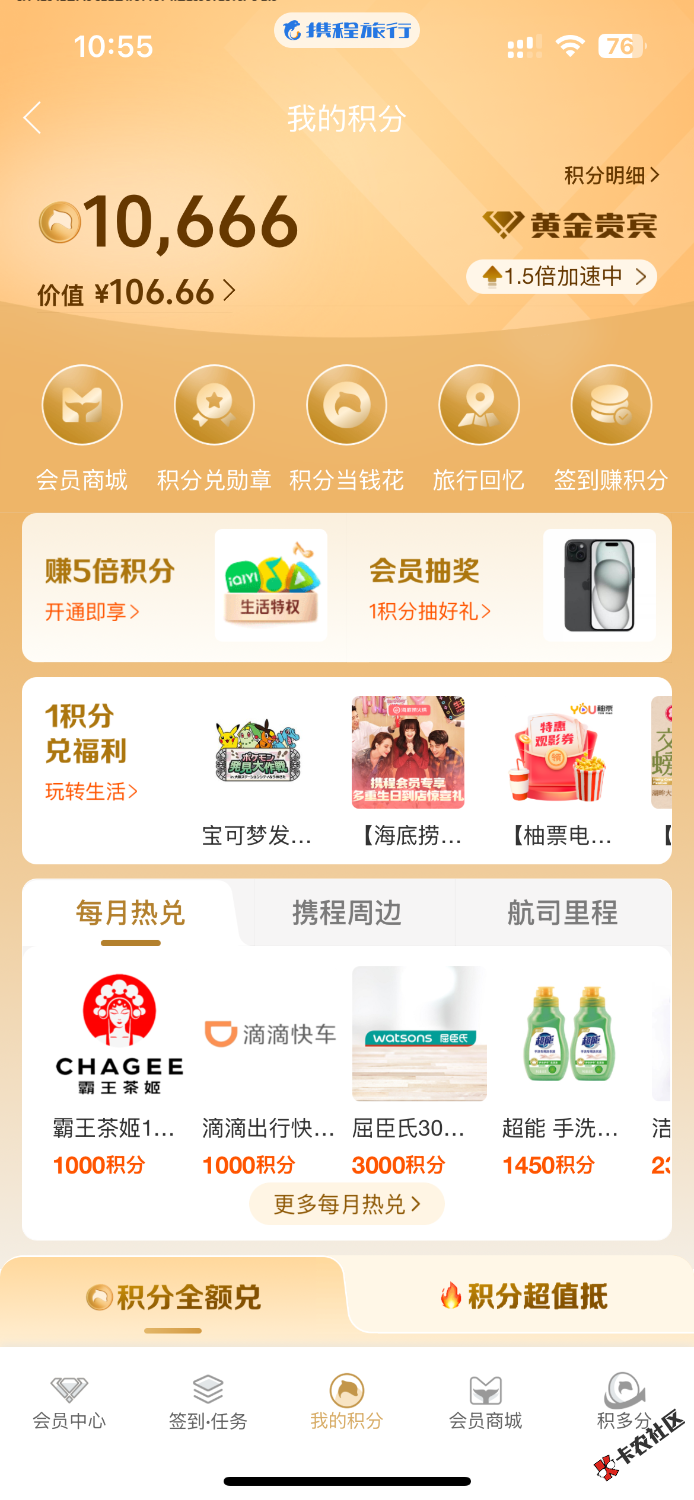Open the 海底捞 welfare item
The image size is (694, 1500).
point(408,771)
